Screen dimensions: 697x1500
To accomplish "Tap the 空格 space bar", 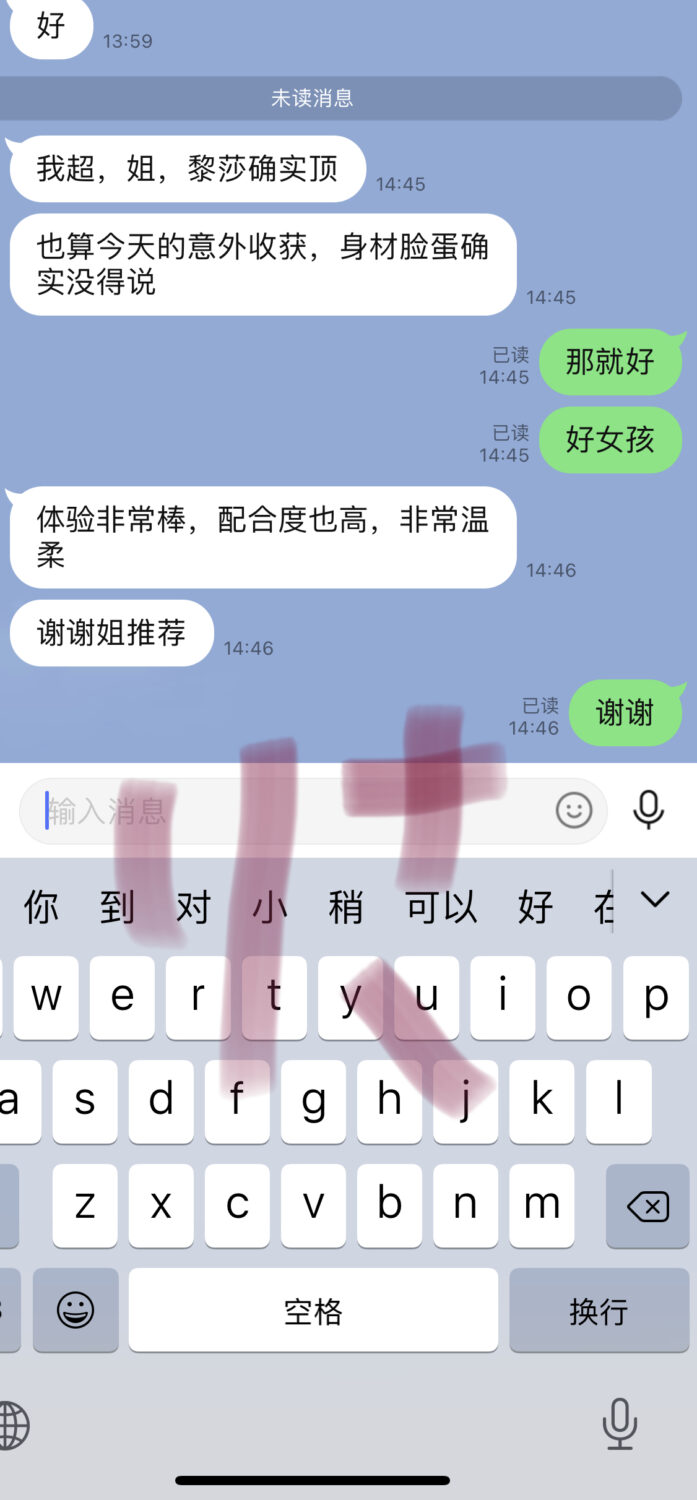I will (x=313, y=1311).
